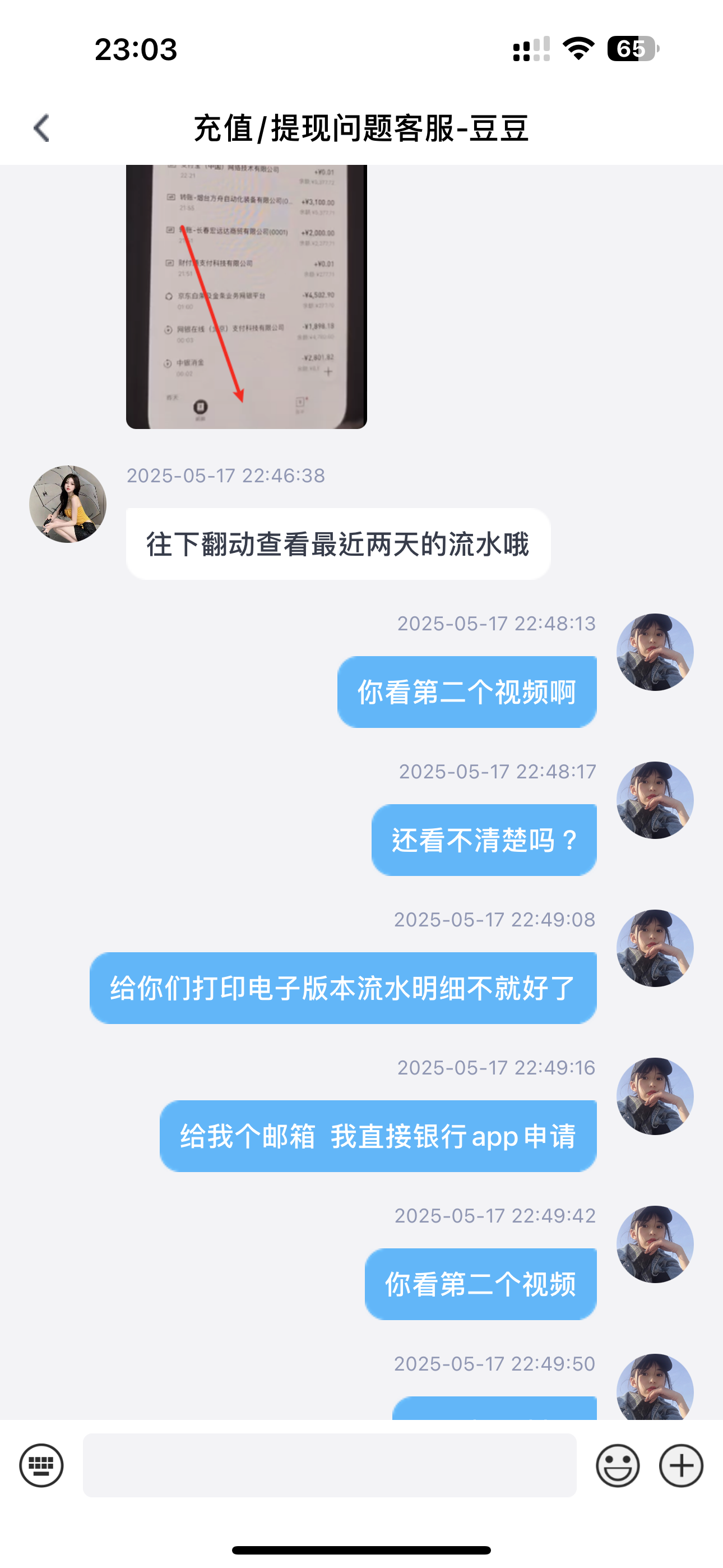Go back from the 豆豆 customer service chat

41,128
